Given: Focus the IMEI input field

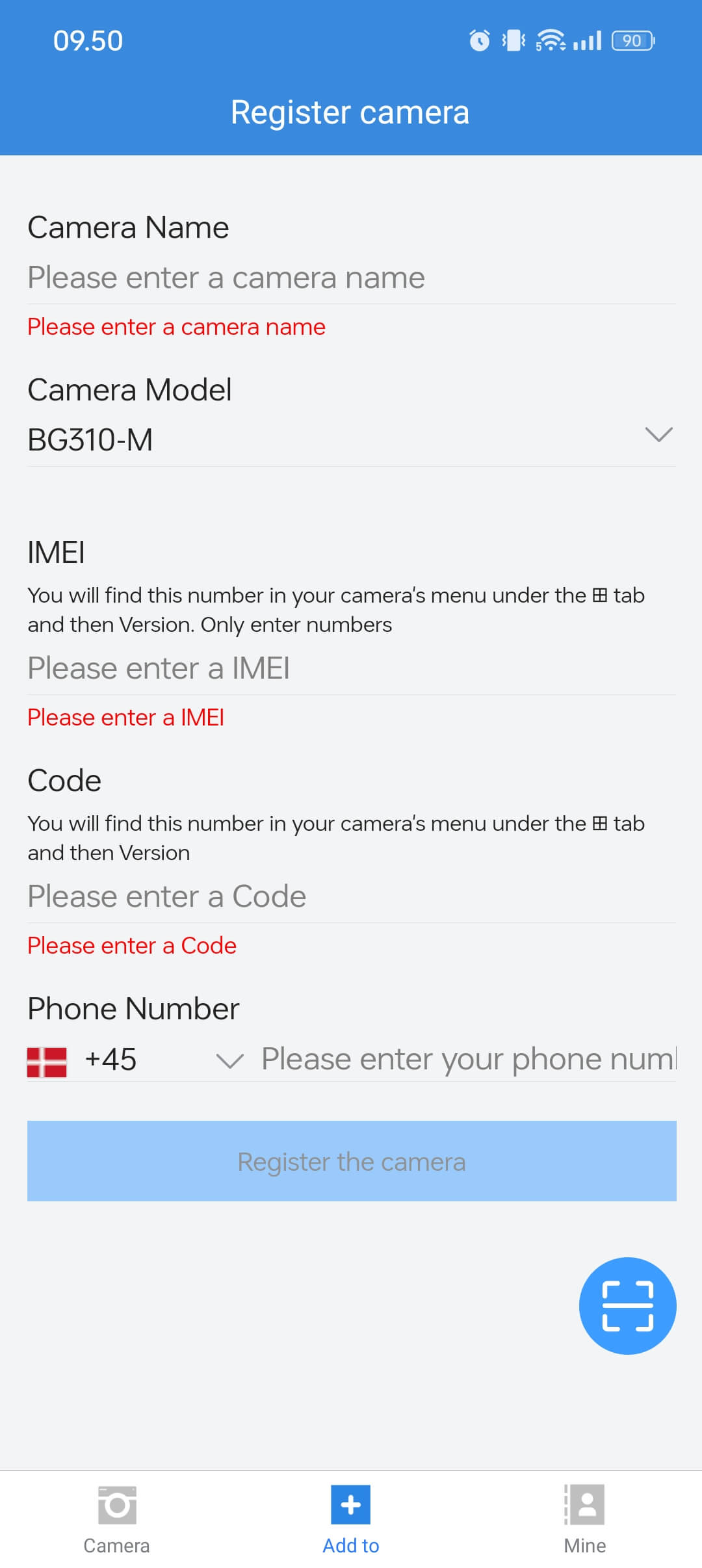Looking at the screenshot, I should click(351, 669).
